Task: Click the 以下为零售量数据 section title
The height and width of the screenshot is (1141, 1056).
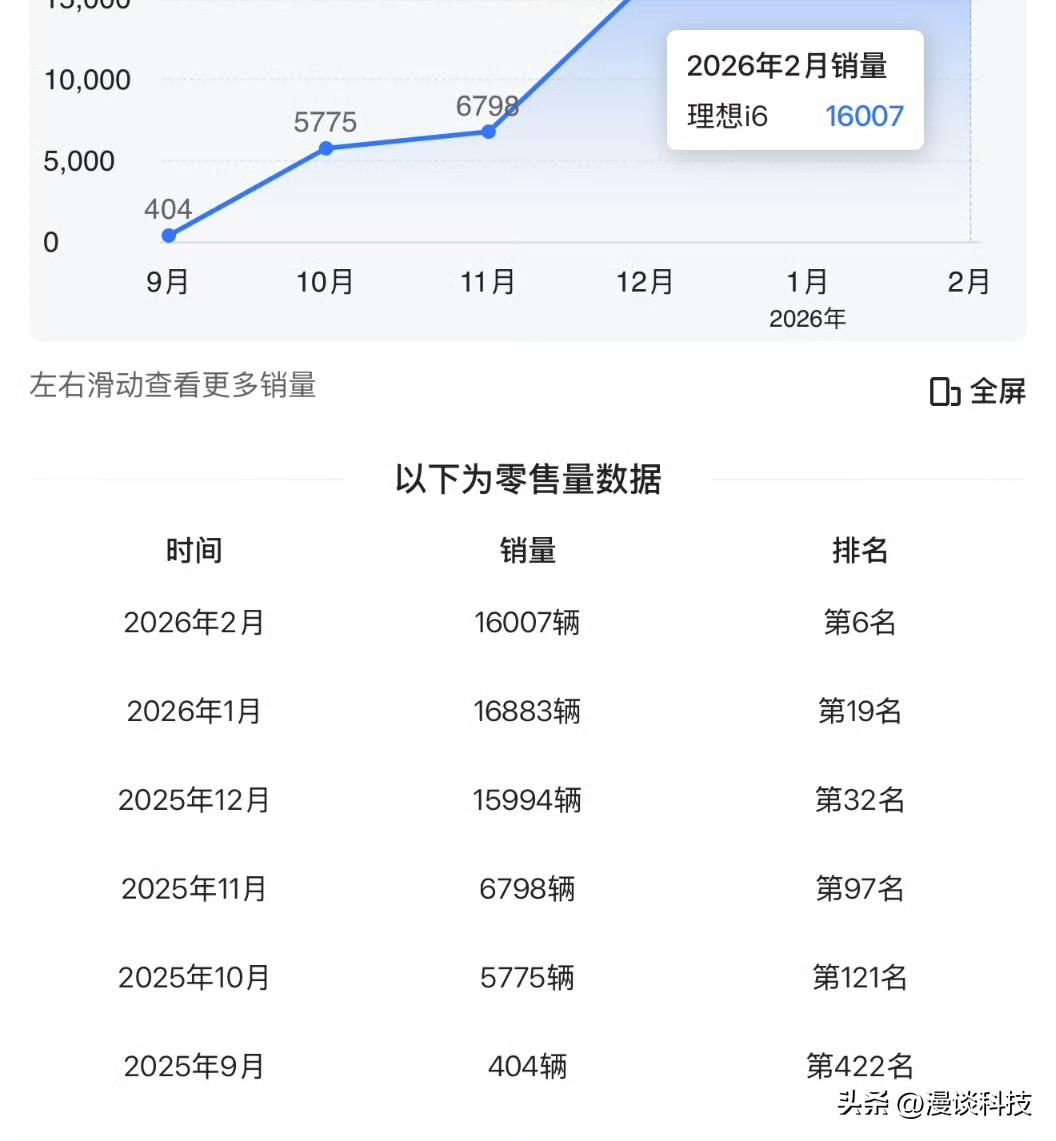Action: (x=528, y=480)
